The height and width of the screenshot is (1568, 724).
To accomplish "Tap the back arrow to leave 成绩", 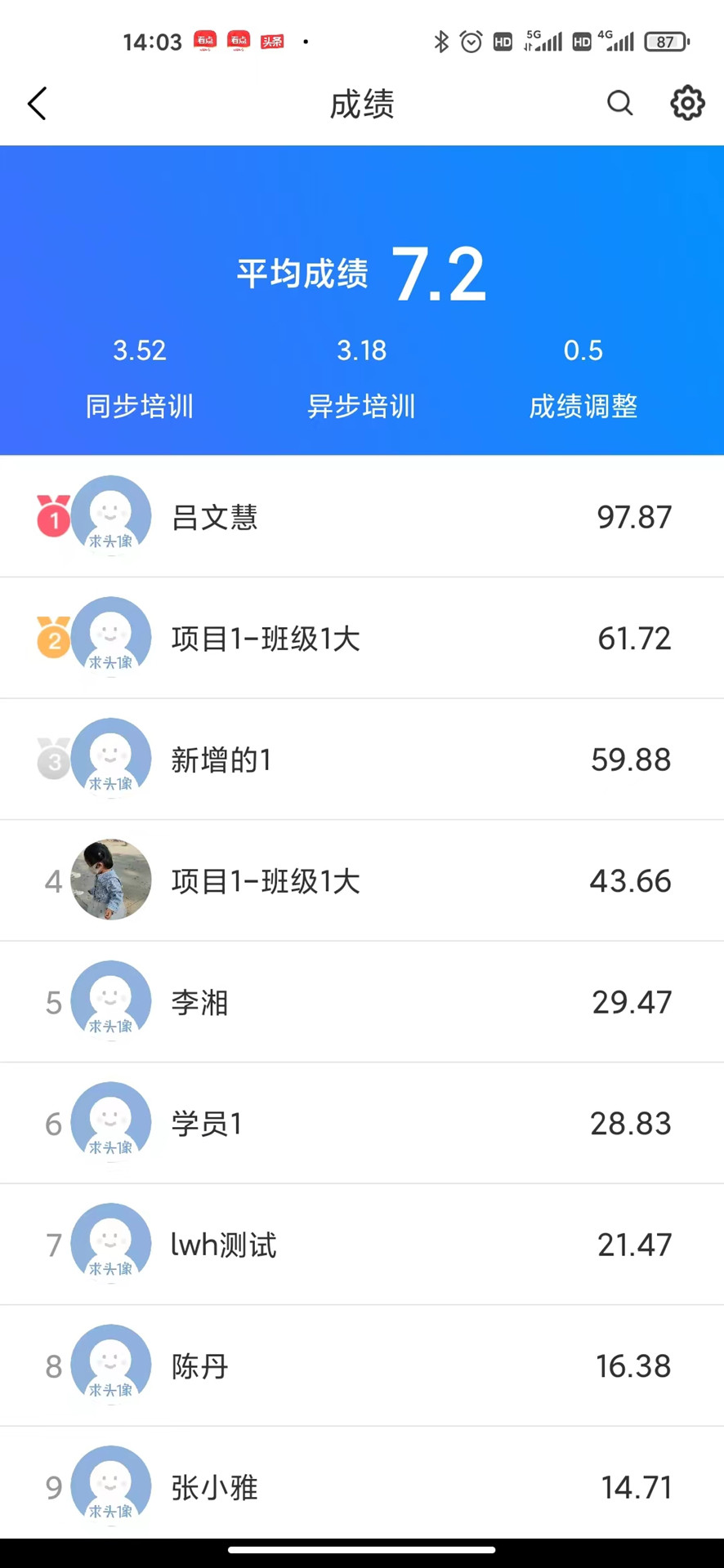I will tap(36, 104).
